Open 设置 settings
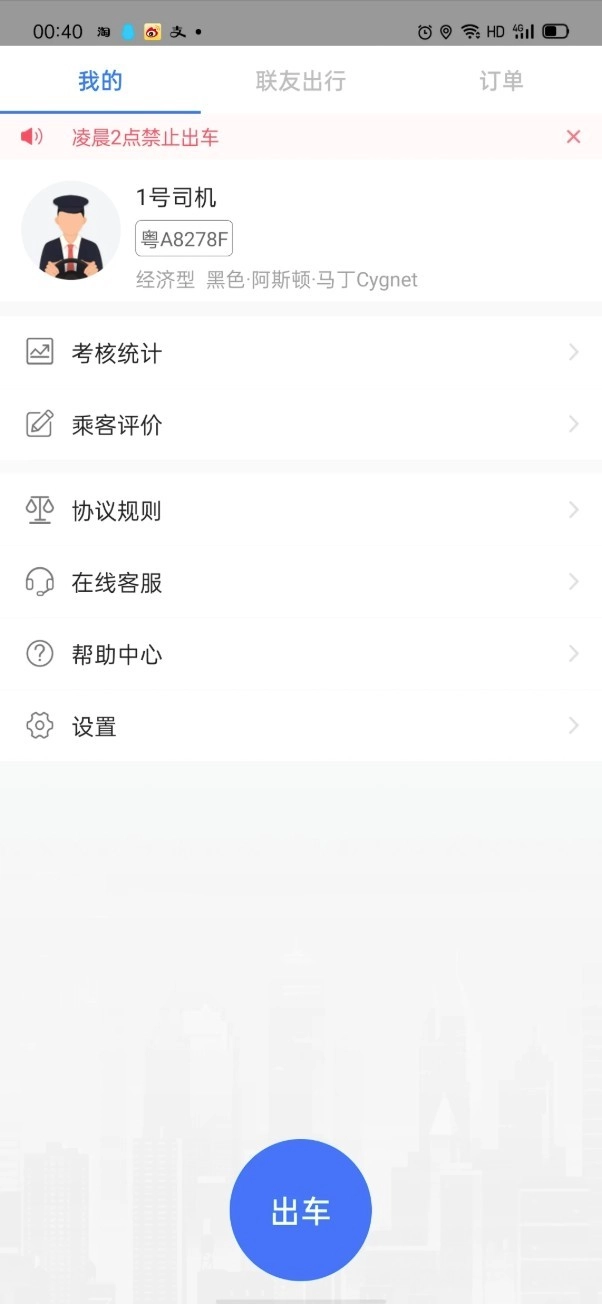Image resolution: width=602 pixels, height=1304 pixels. click(x=300, y=727)
